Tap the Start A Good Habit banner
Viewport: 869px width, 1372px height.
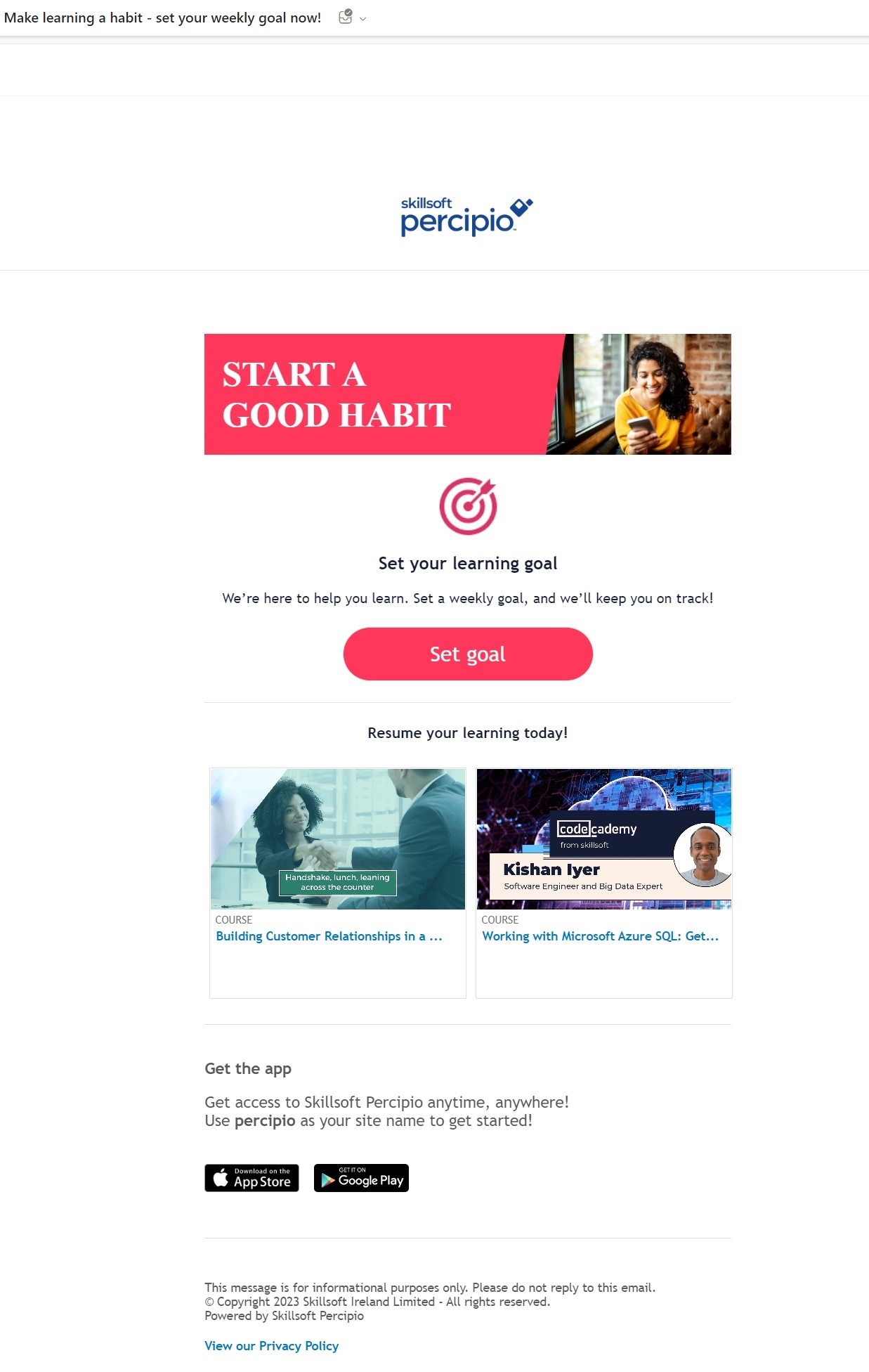[x=467, y=394]
